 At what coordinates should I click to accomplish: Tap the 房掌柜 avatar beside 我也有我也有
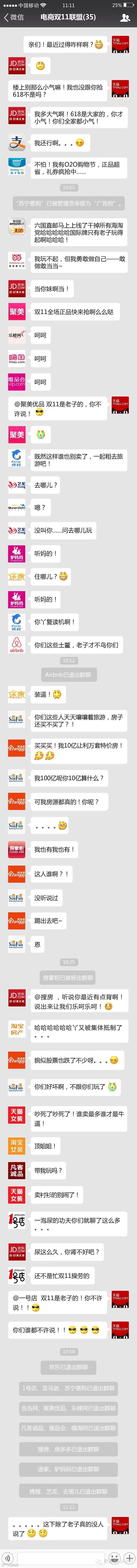(16, 850)
